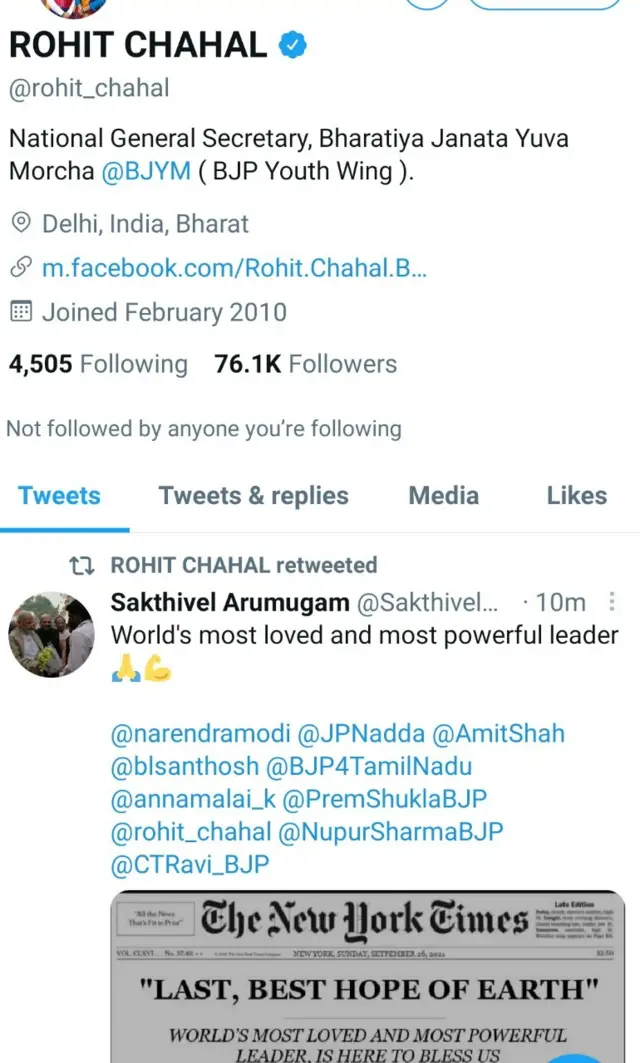Viewport: 640px width, 1063px height.
Task: Tap the @JPNadda mention
Action: pos(361,734)
